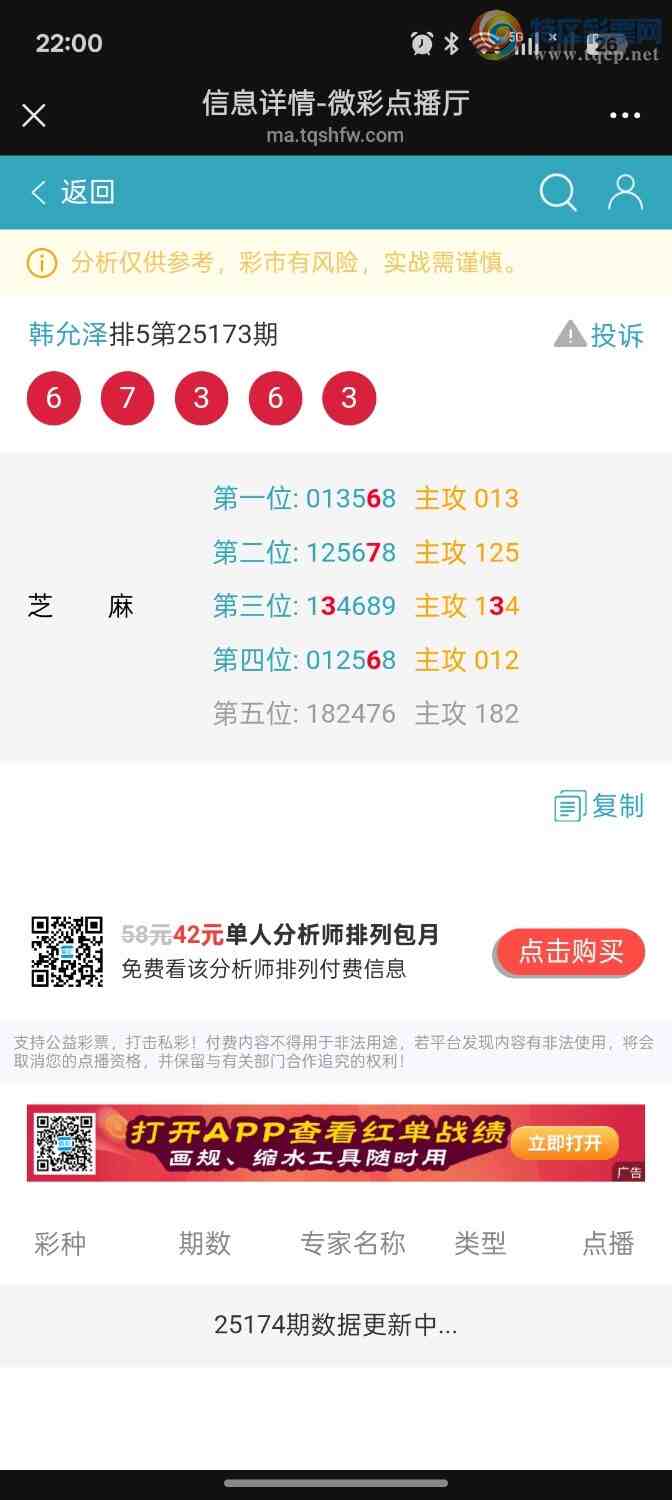
Task: Tap the 点击购买 purchase button
Action: pos(570,952)
